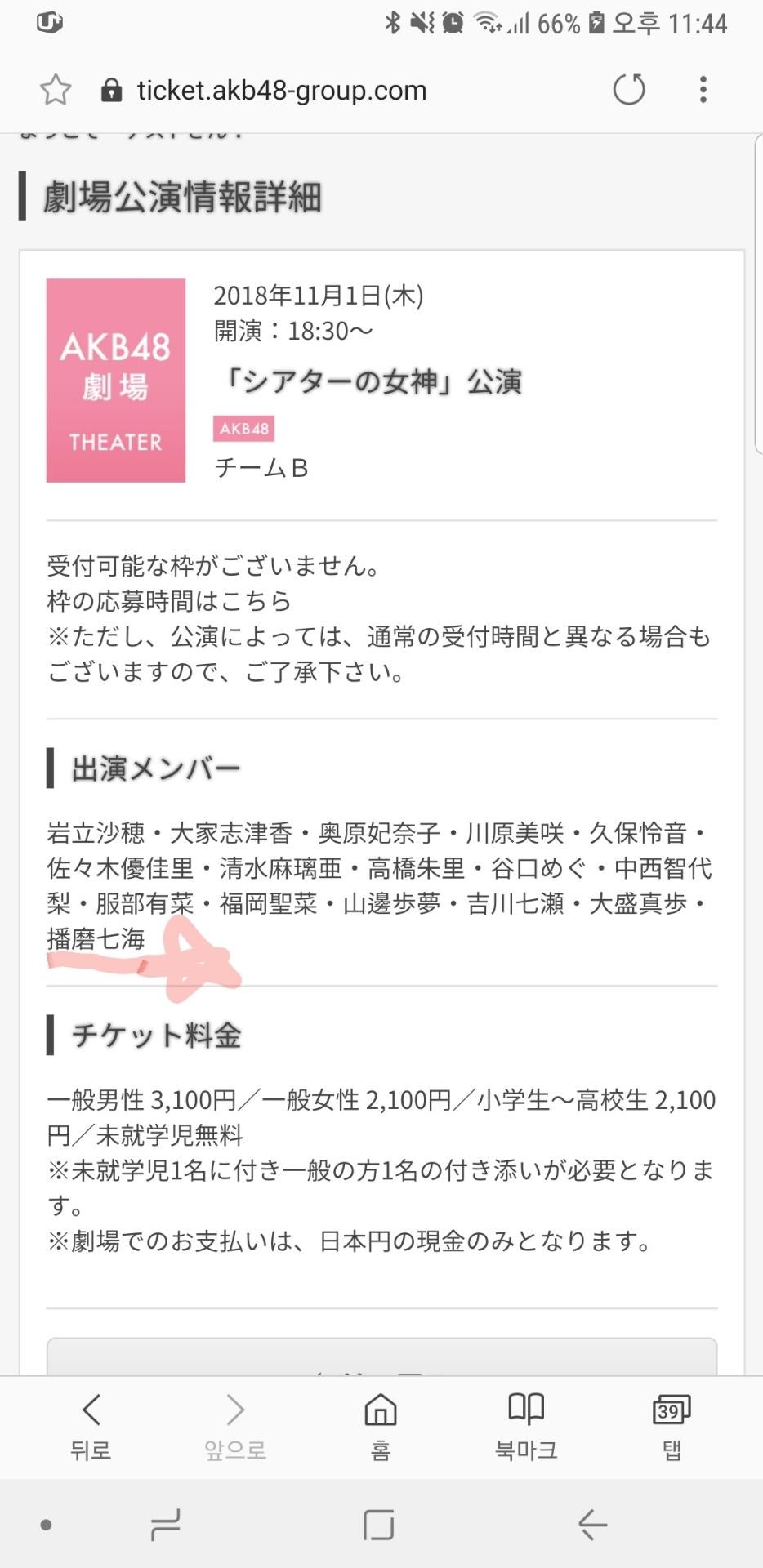Reload the page

coord(629,90)
